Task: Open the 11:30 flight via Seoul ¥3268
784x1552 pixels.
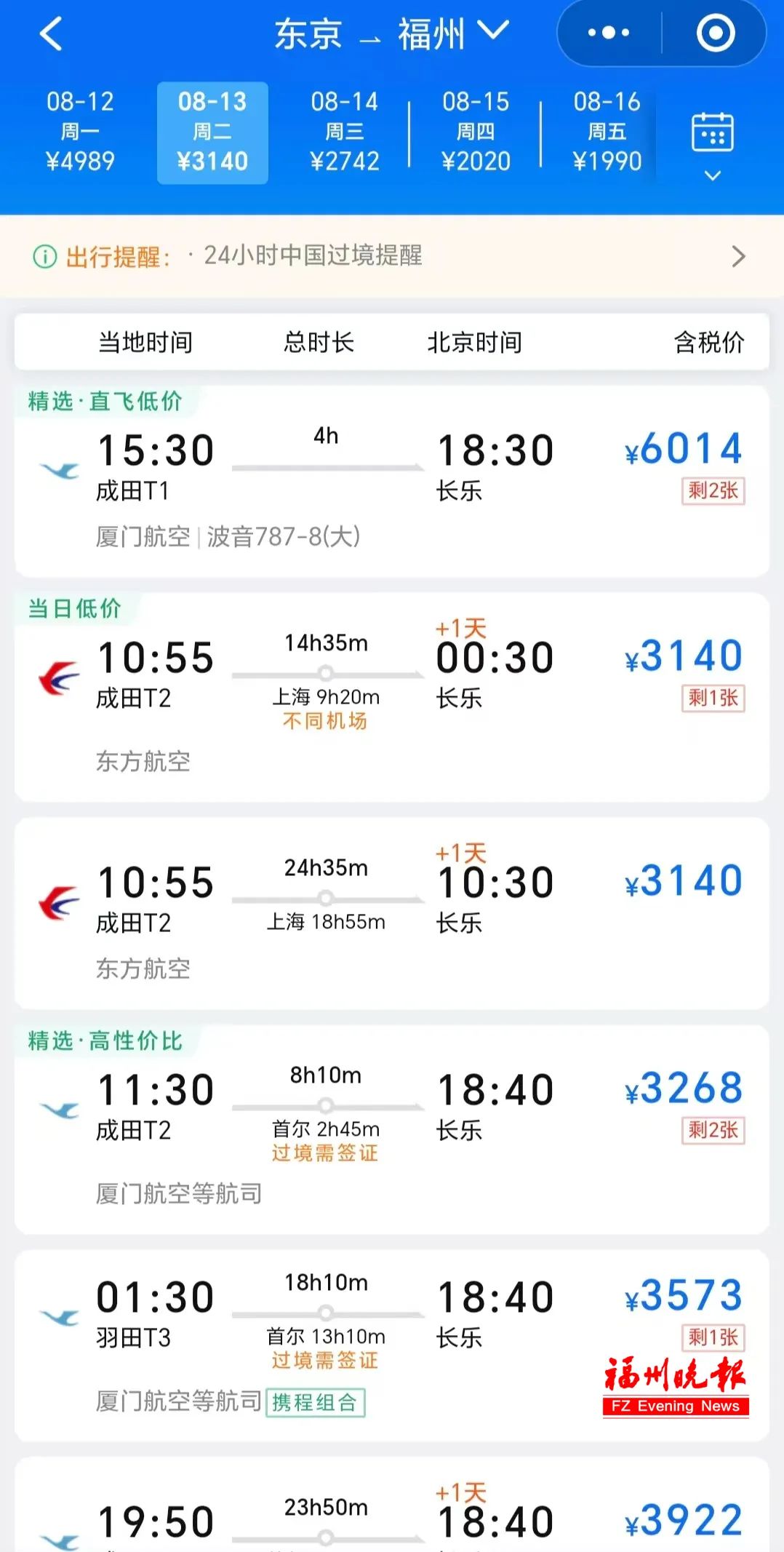Action: pos(392,1129)
